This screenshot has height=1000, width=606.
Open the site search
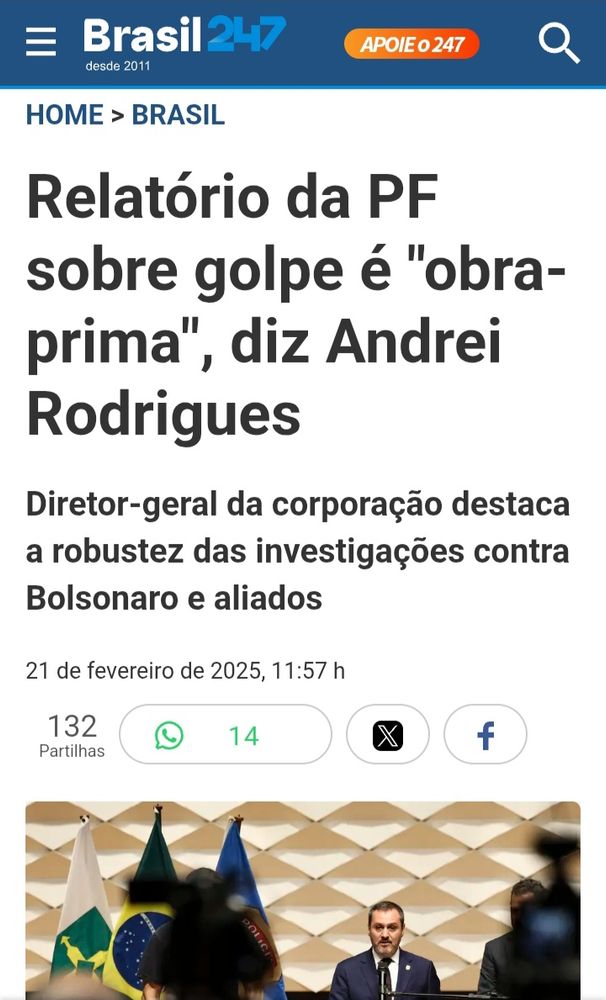click(x=559, y=43)
